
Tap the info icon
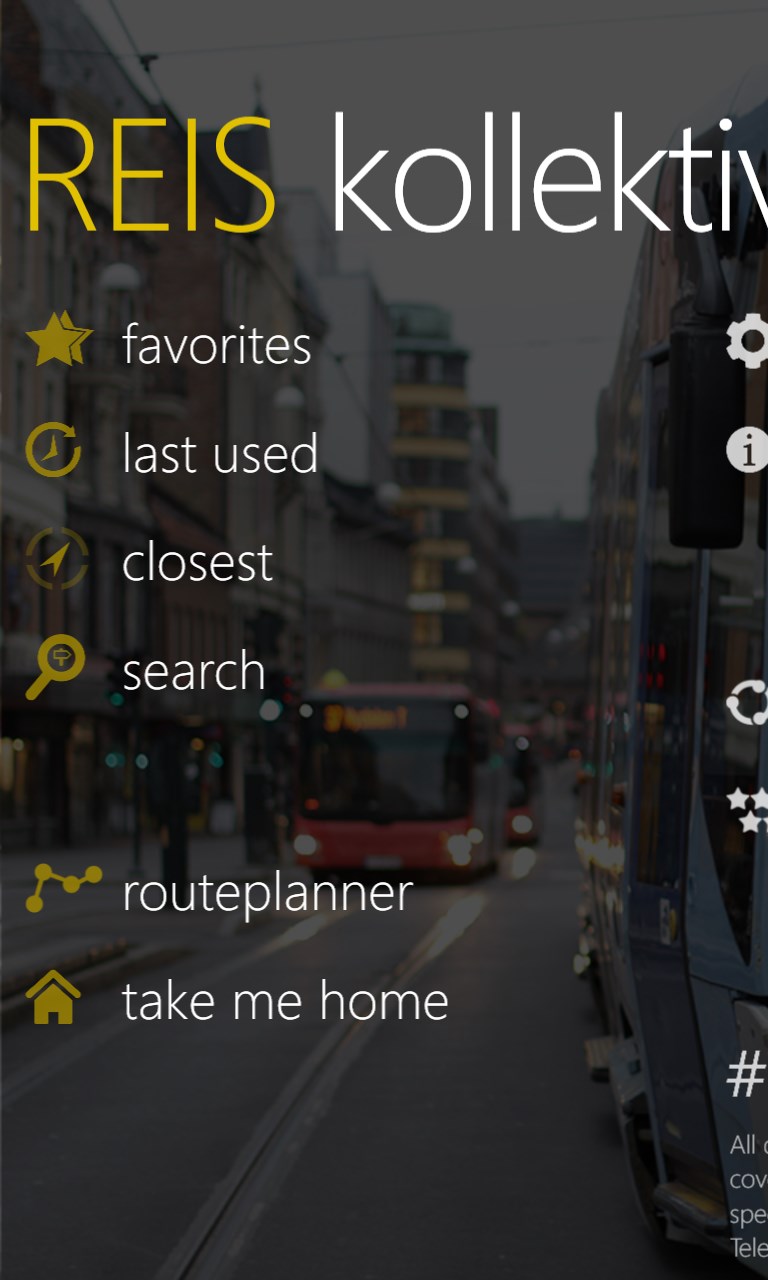747,449
